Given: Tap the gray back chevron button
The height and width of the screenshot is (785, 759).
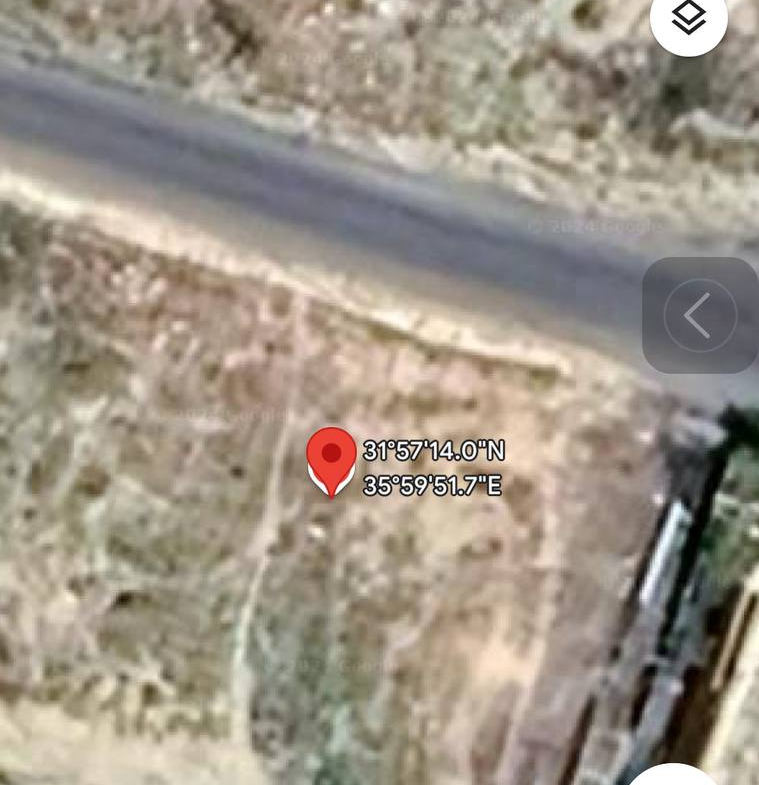Looking at the screenshot, I should tap(699, 316).
